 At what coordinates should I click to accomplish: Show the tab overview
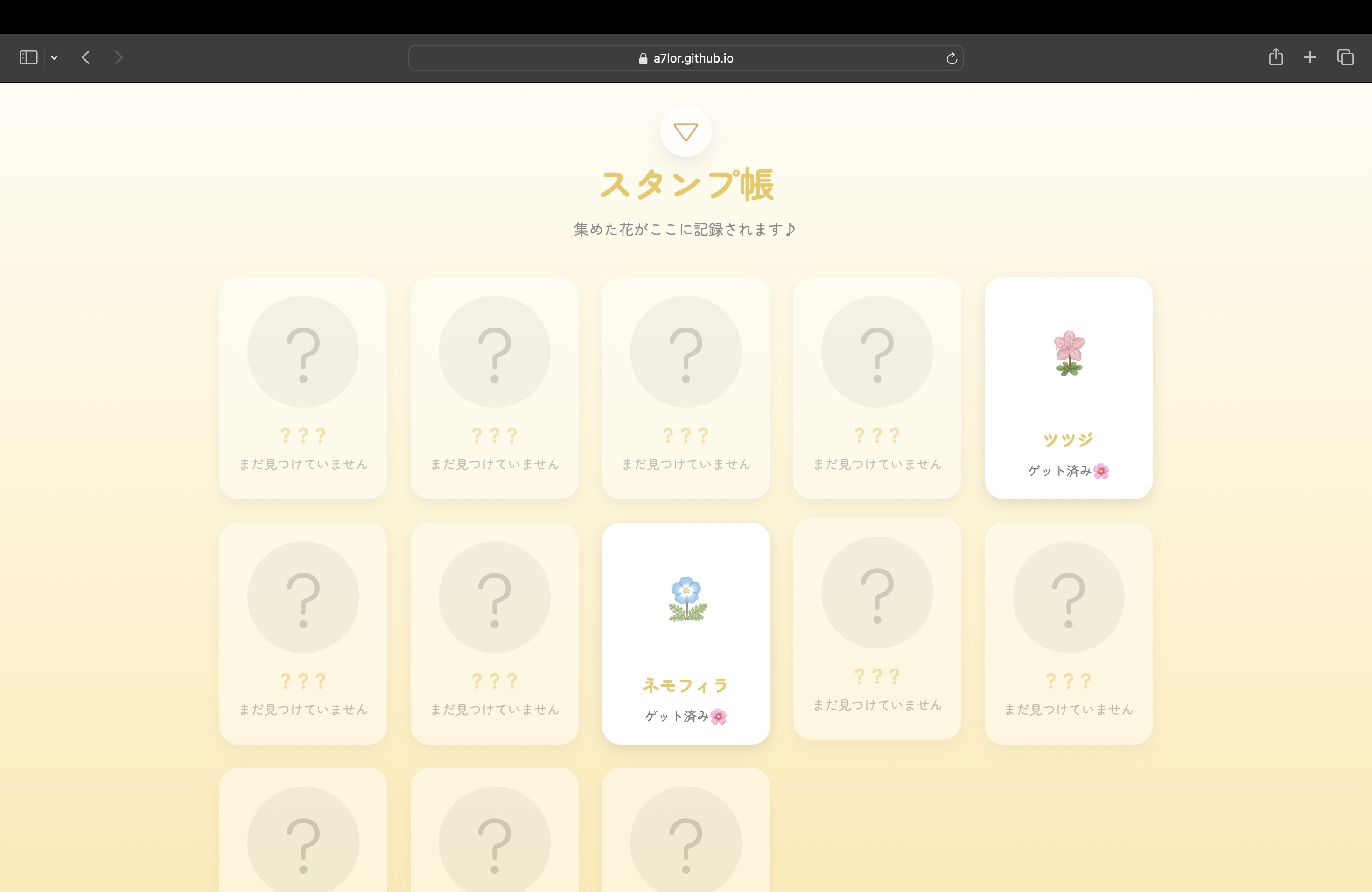pyautogui.click(x=1345, y=58)
